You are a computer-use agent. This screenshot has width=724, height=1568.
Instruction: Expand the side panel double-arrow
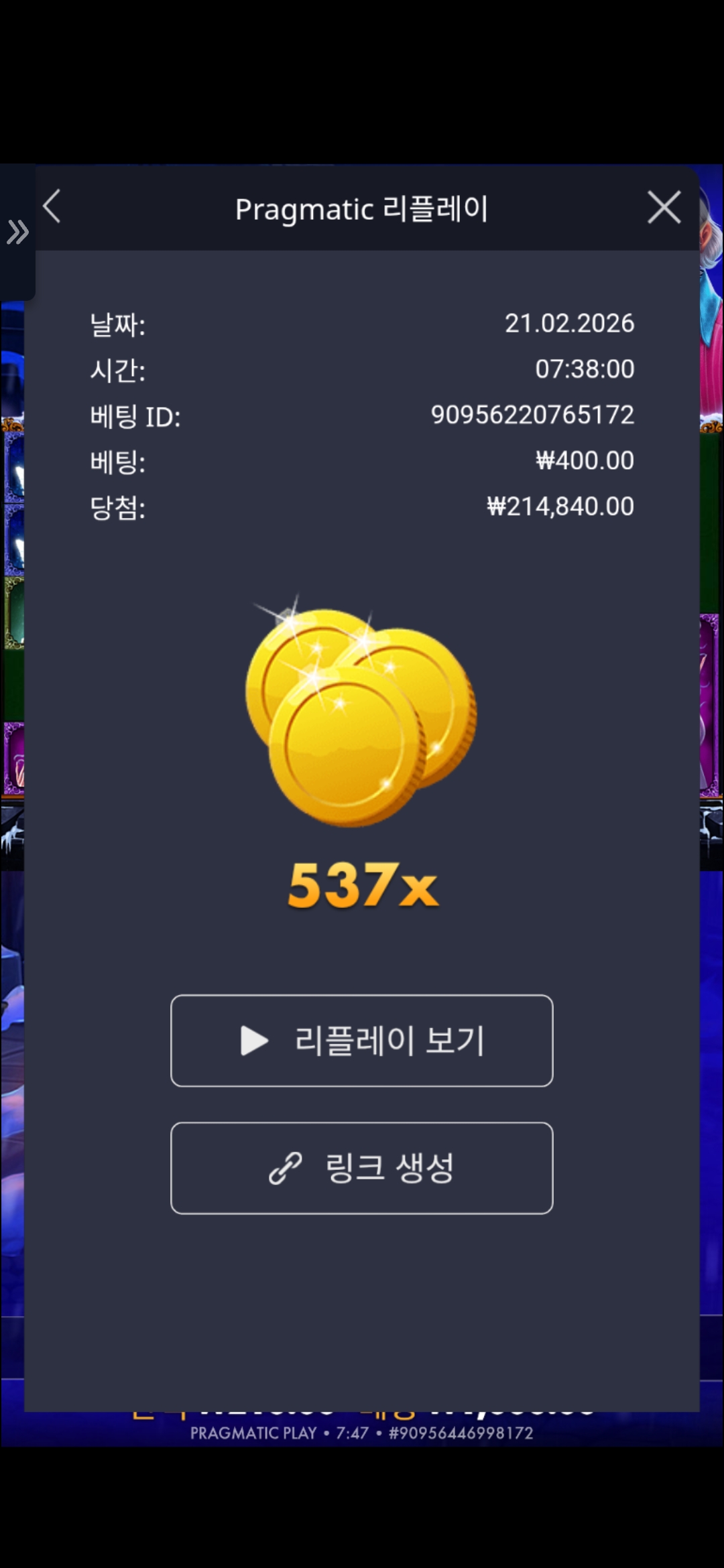coord(17,233)
